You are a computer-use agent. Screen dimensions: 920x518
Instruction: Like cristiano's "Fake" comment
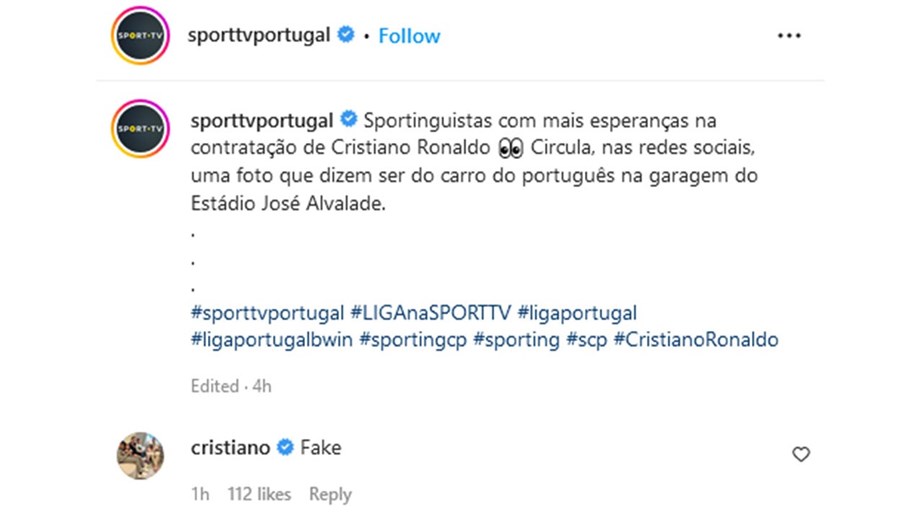[800, 454]
